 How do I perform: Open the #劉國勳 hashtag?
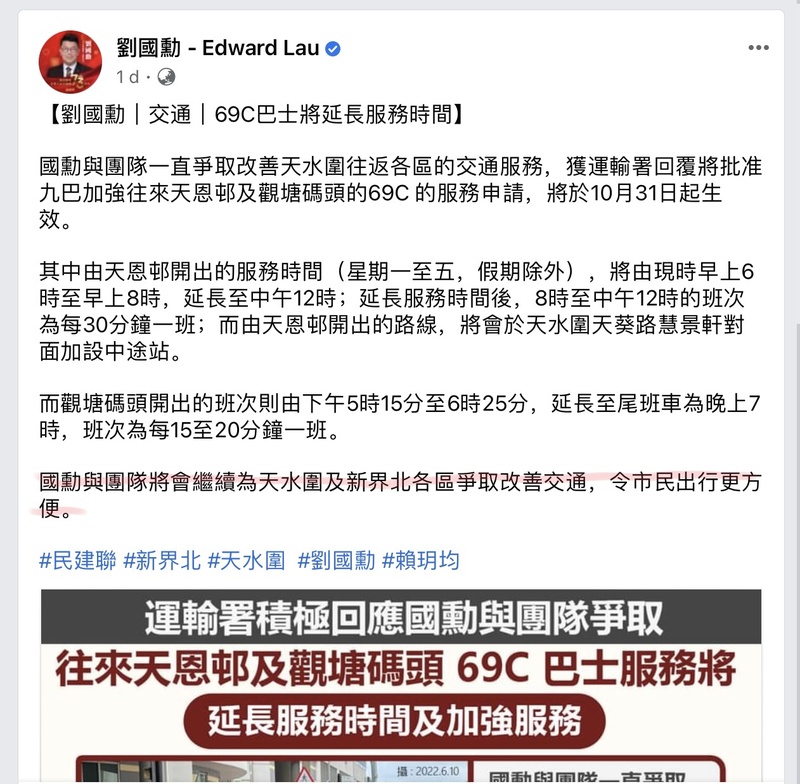[336, 560]
